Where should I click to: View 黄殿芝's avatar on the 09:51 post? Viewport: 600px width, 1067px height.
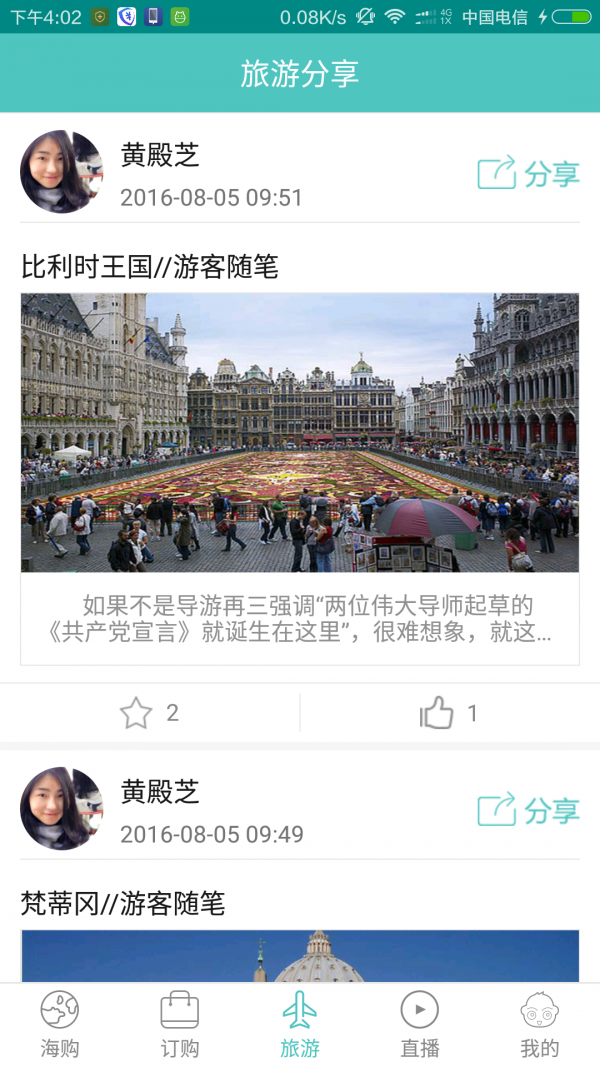[x=62, y=172]
